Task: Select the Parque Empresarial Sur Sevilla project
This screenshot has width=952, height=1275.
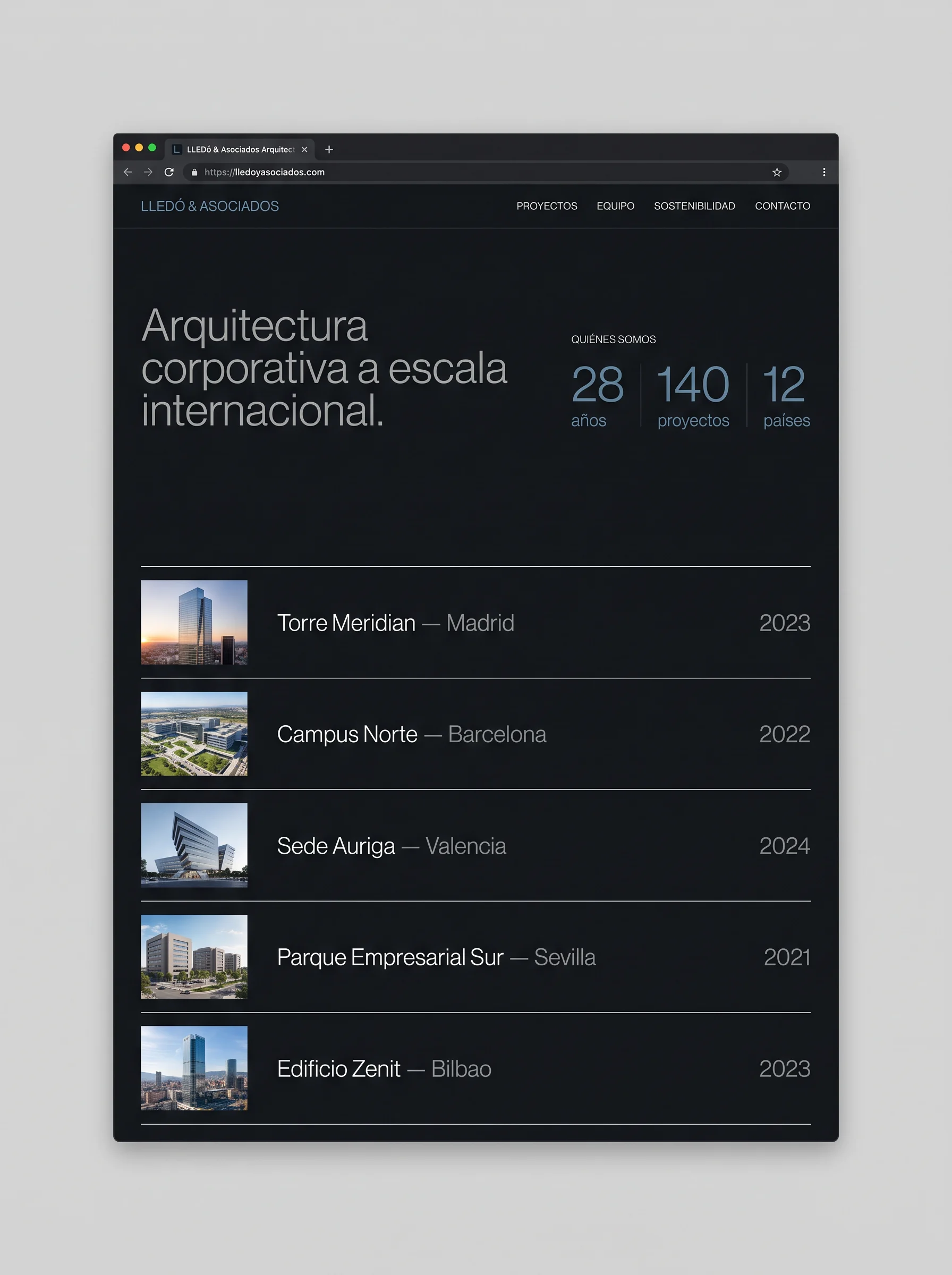Action: (476, 957)
